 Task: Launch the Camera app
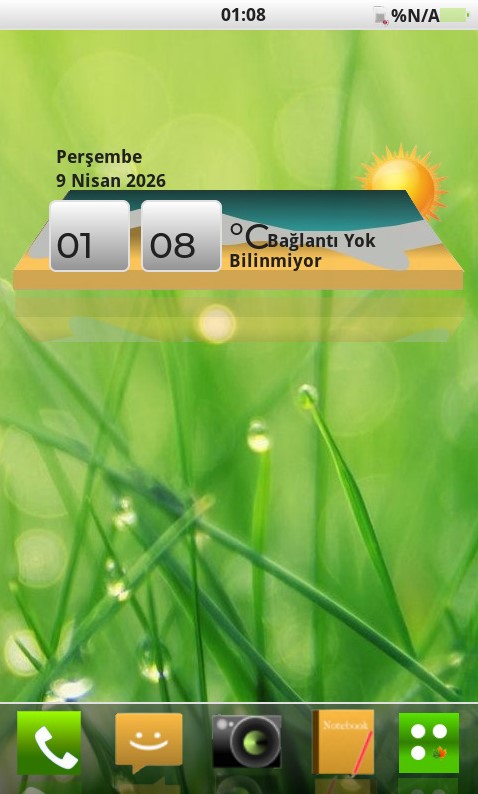247,741
